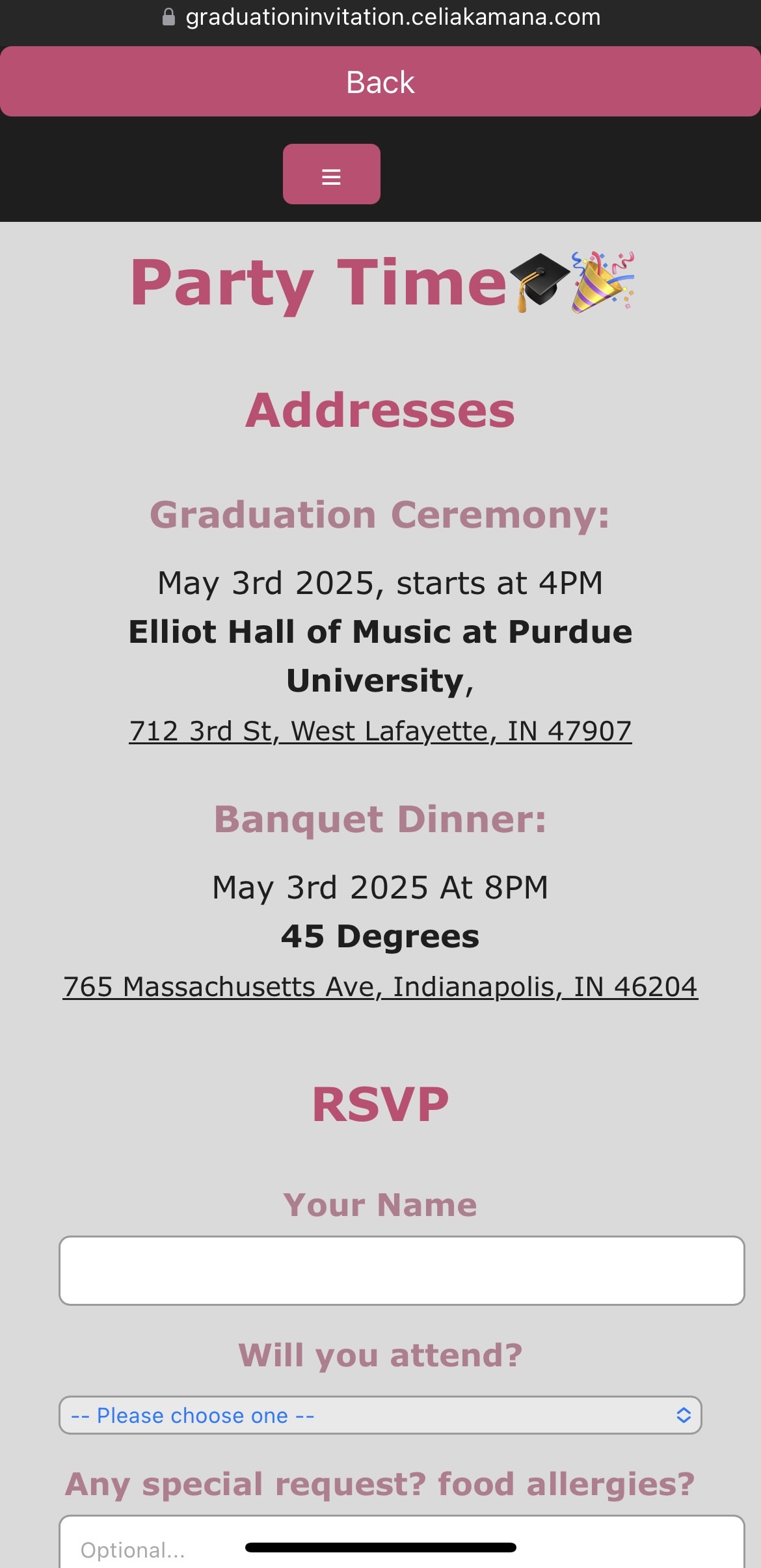This screenshot has height=1568, width=761.
Task: Open the 765 Massachusetts Ave address link
Action: click(x=380, y=987)
